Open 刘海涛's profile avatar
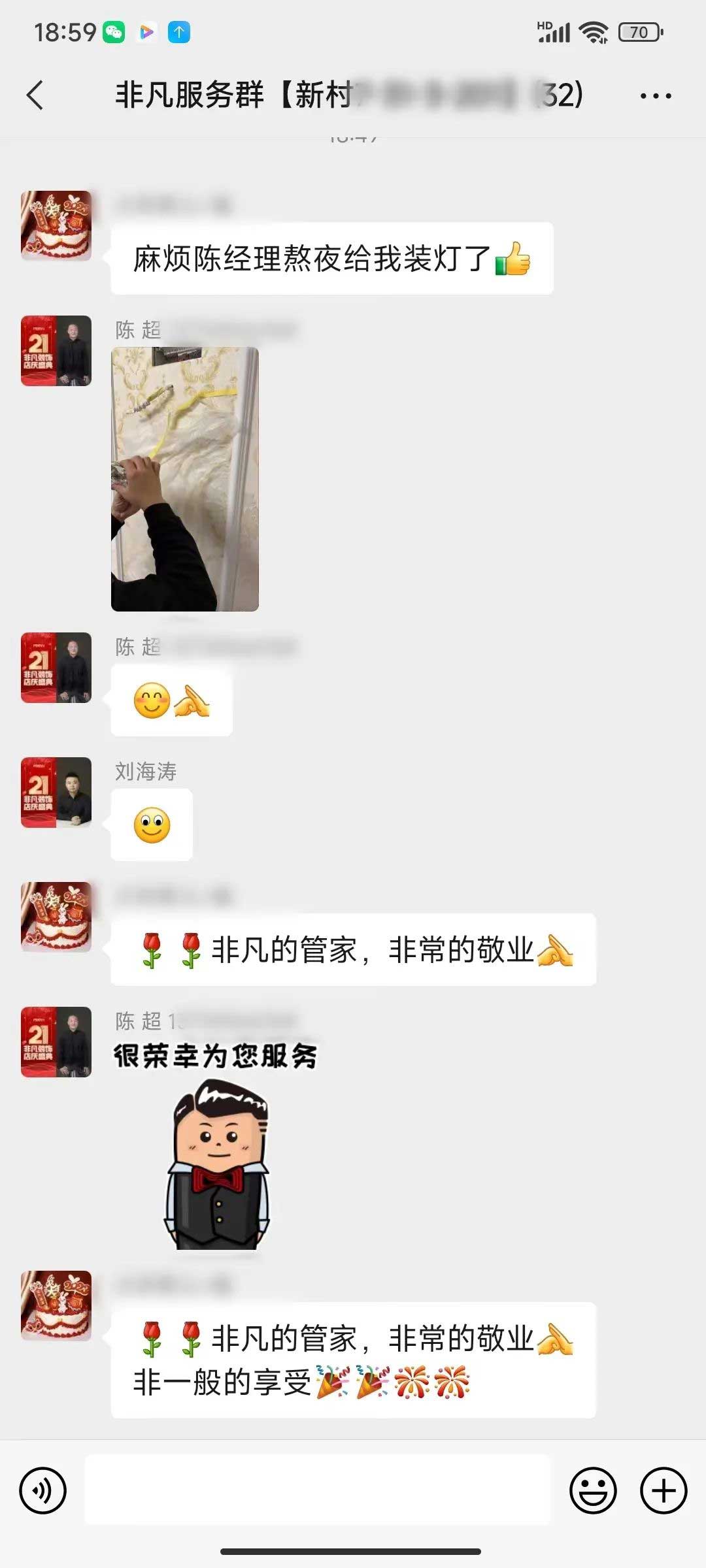The height and width of the screenshot is (1568, 706). coord(56,792)
